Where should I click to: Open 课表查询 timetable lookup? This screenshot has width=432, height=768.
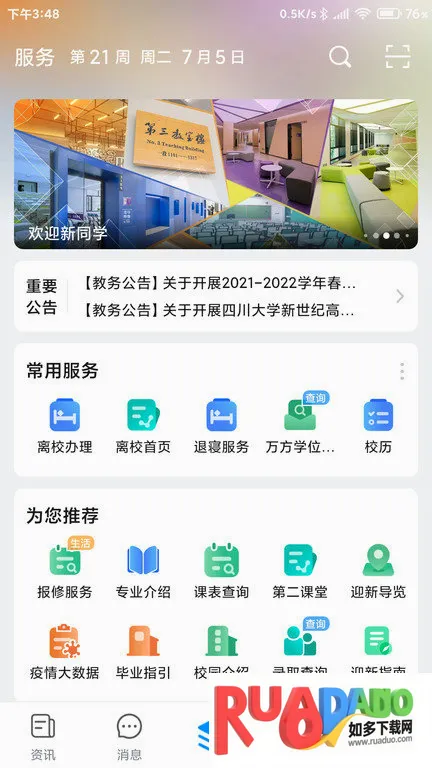221,572
